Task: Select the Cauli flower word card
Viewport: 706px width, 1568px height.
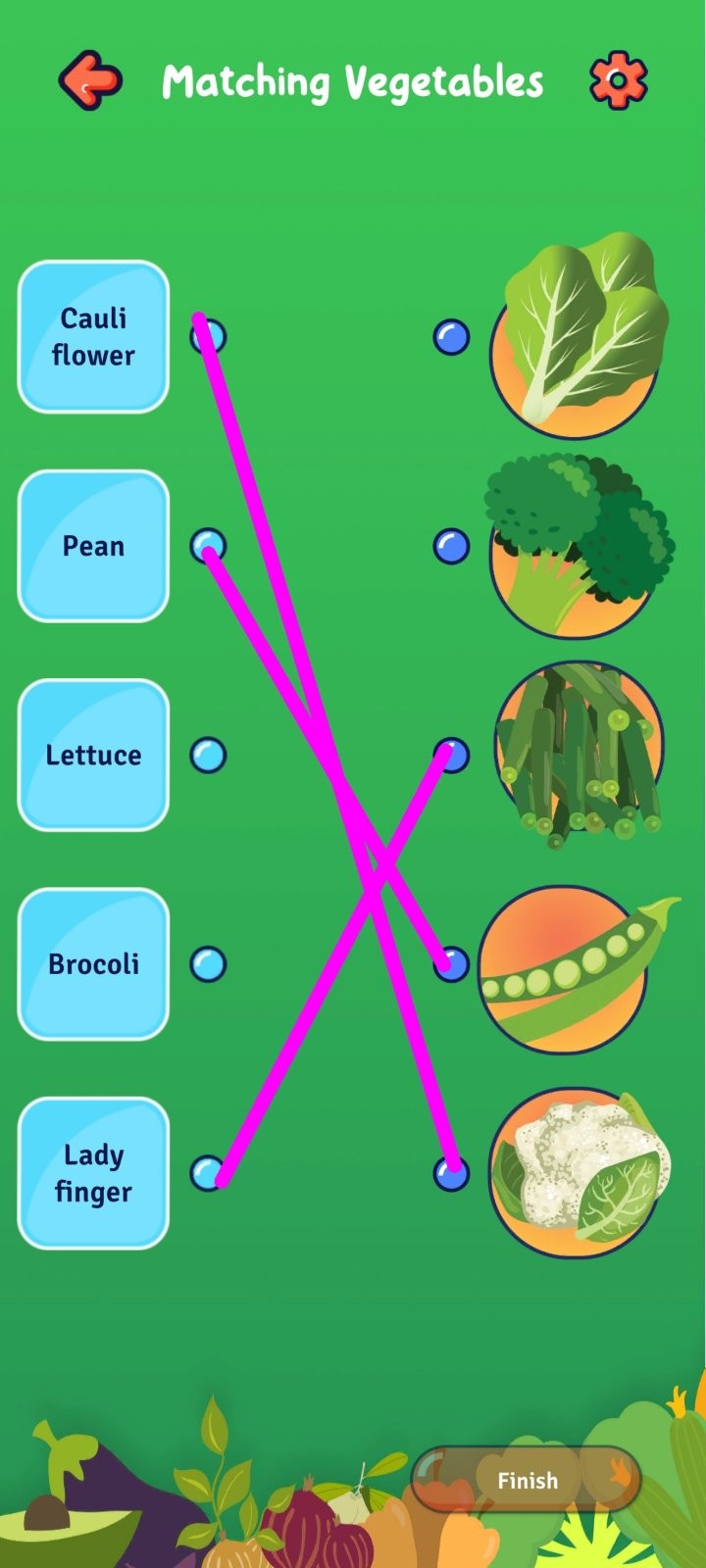Action: pos(93,336)
